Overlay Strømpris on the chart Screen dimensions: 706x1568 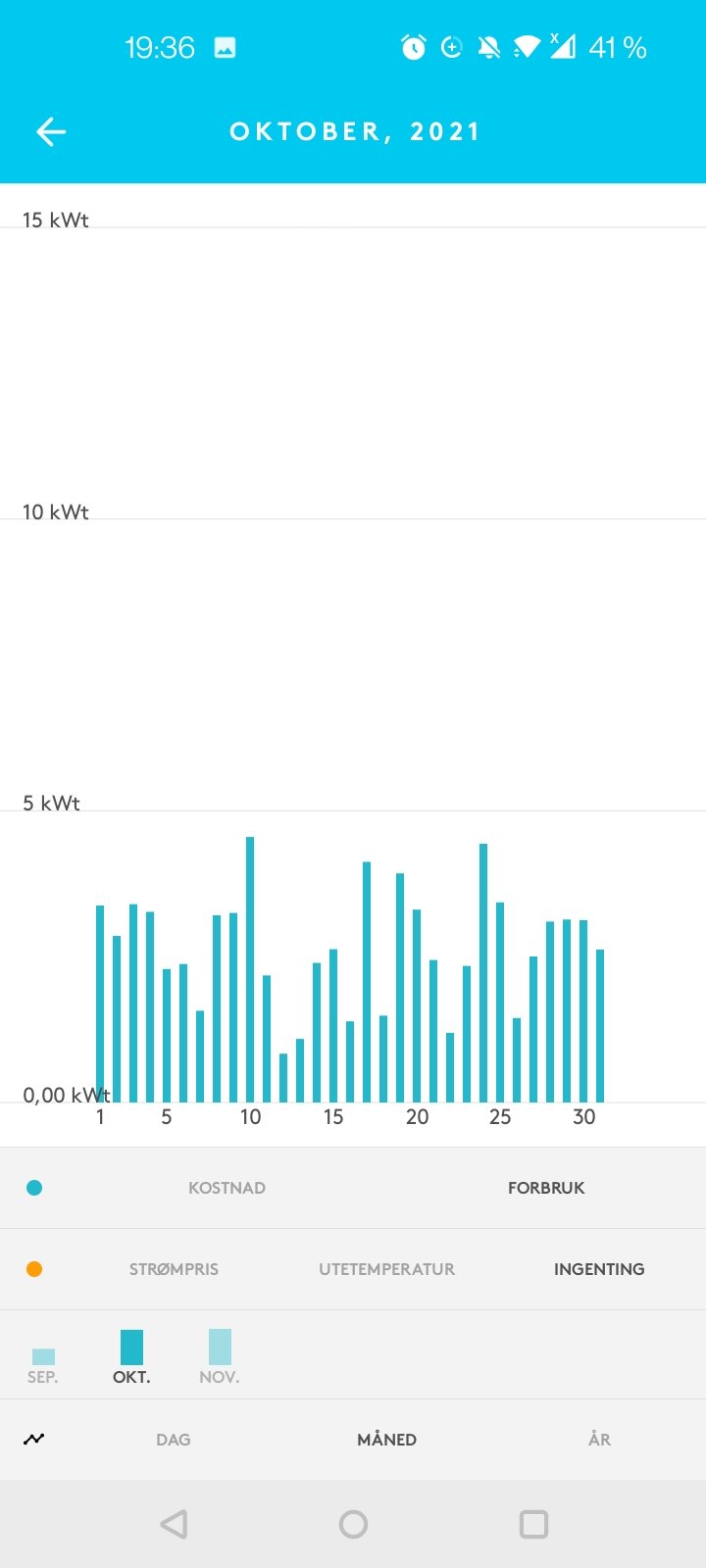pos(174,1269)
